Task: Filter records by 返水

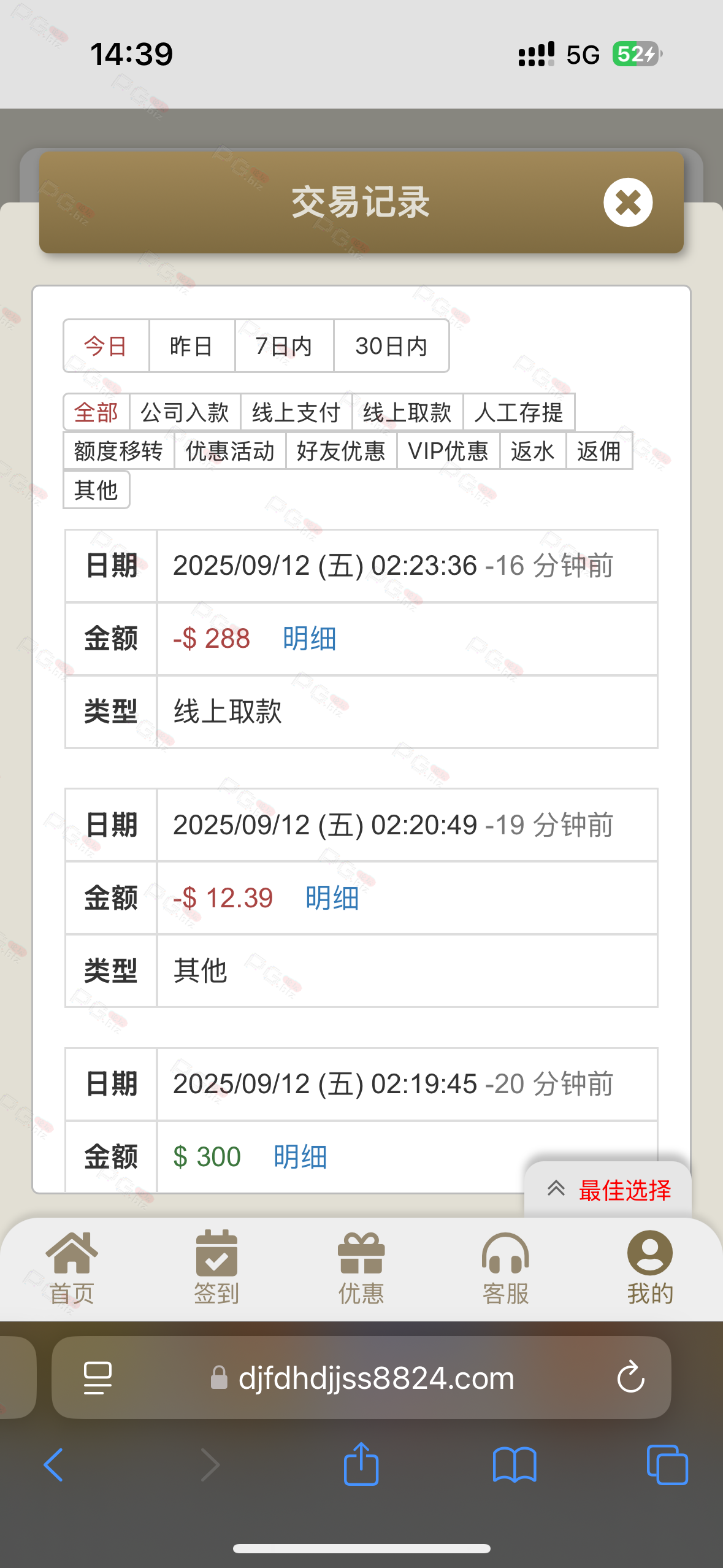Action: pyautogui.click(x=532, y=451)
